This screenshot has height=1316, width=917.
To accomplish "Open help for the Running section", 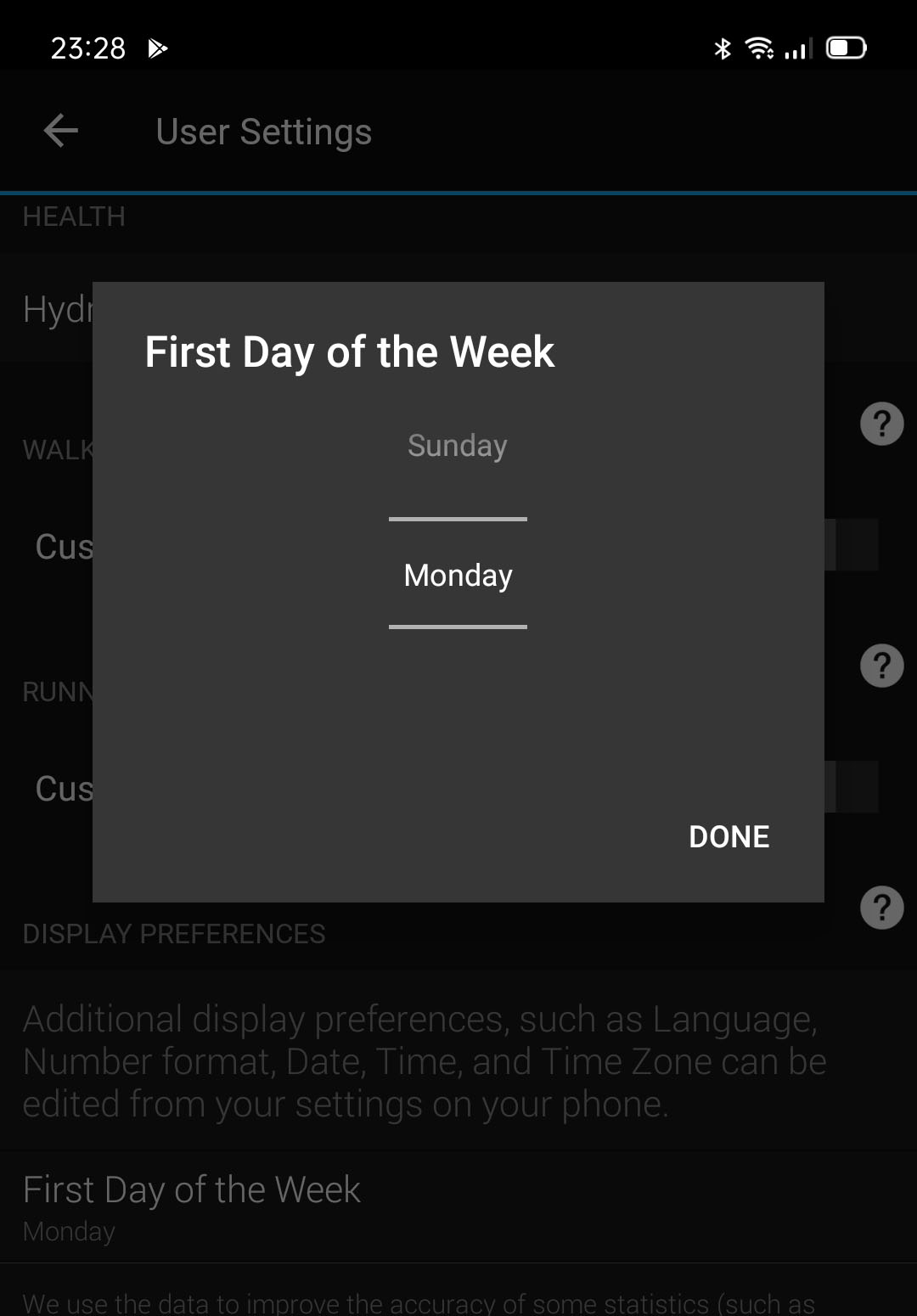I will tap(880, 666).
